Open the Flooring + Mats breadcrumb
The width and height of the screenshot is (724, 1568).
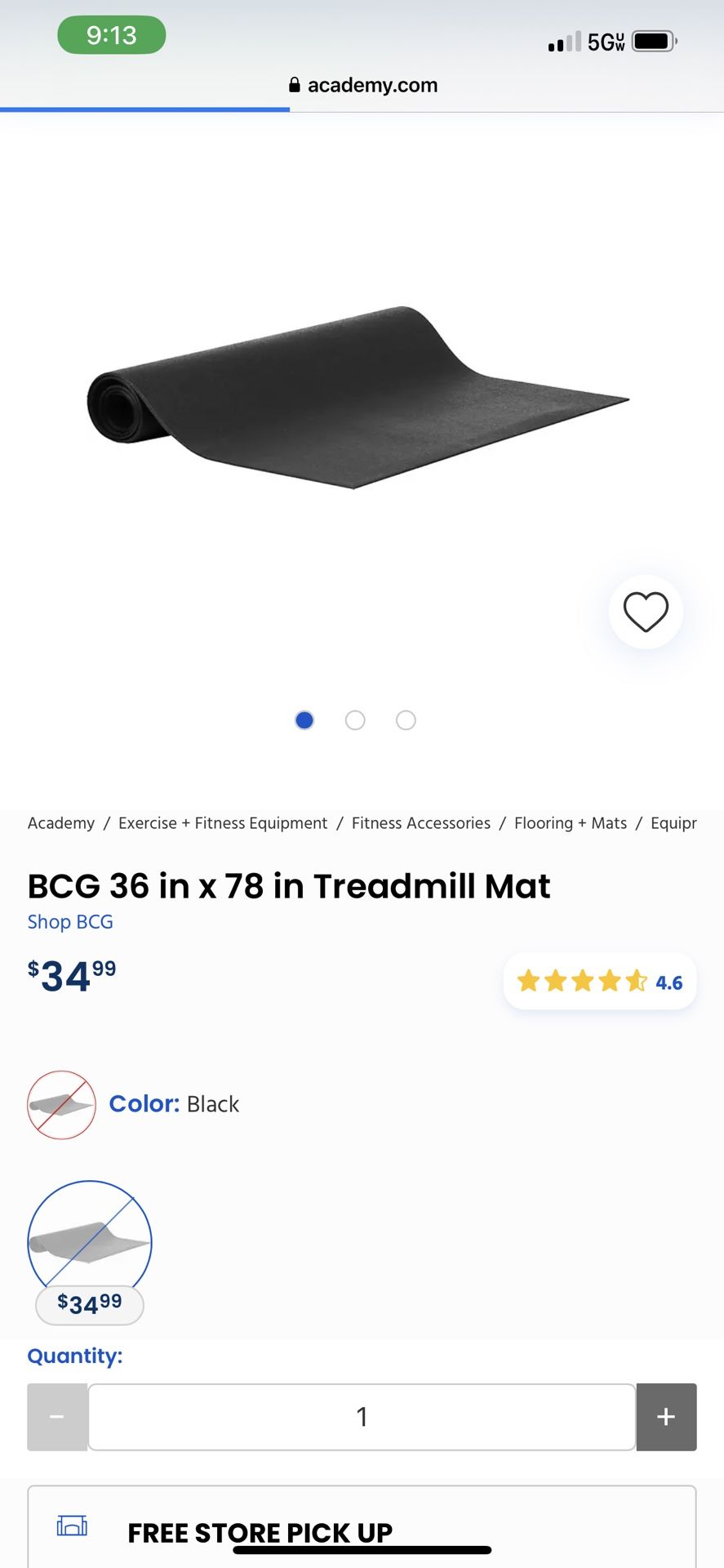tap(571, 823)
